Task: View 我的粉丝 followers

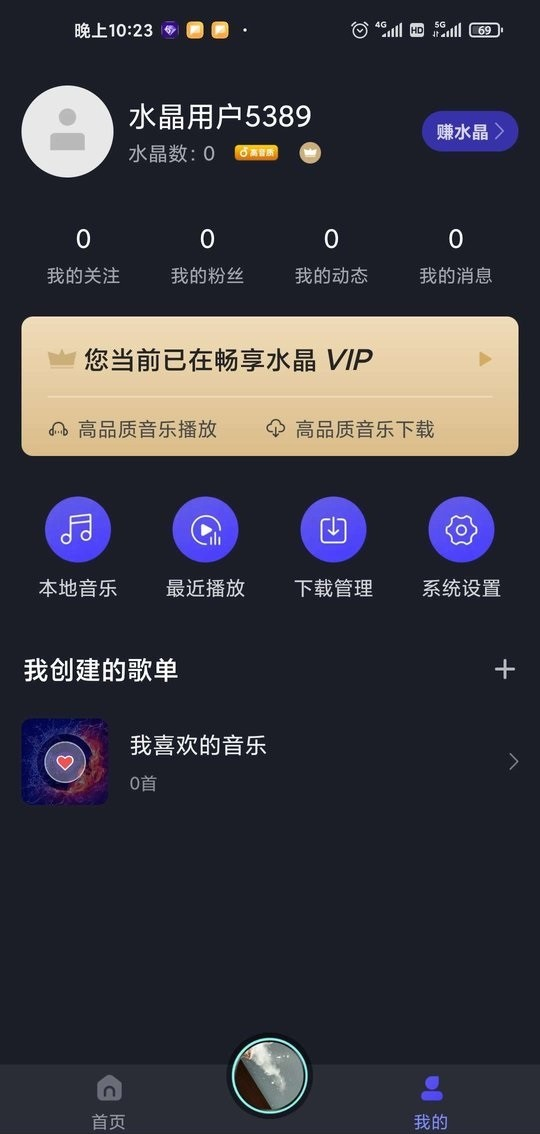Action: tap(207, 257)
